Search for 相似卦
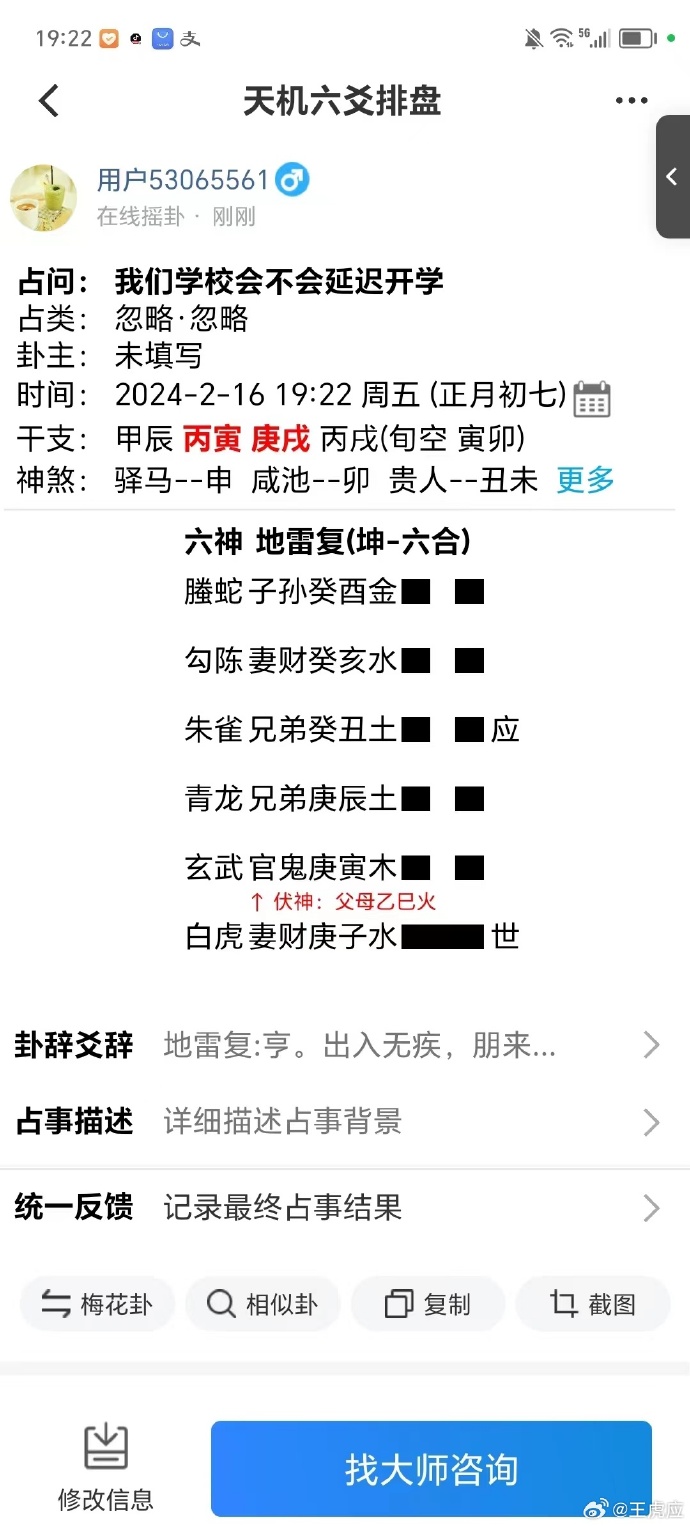 (x=262, y=1304)
